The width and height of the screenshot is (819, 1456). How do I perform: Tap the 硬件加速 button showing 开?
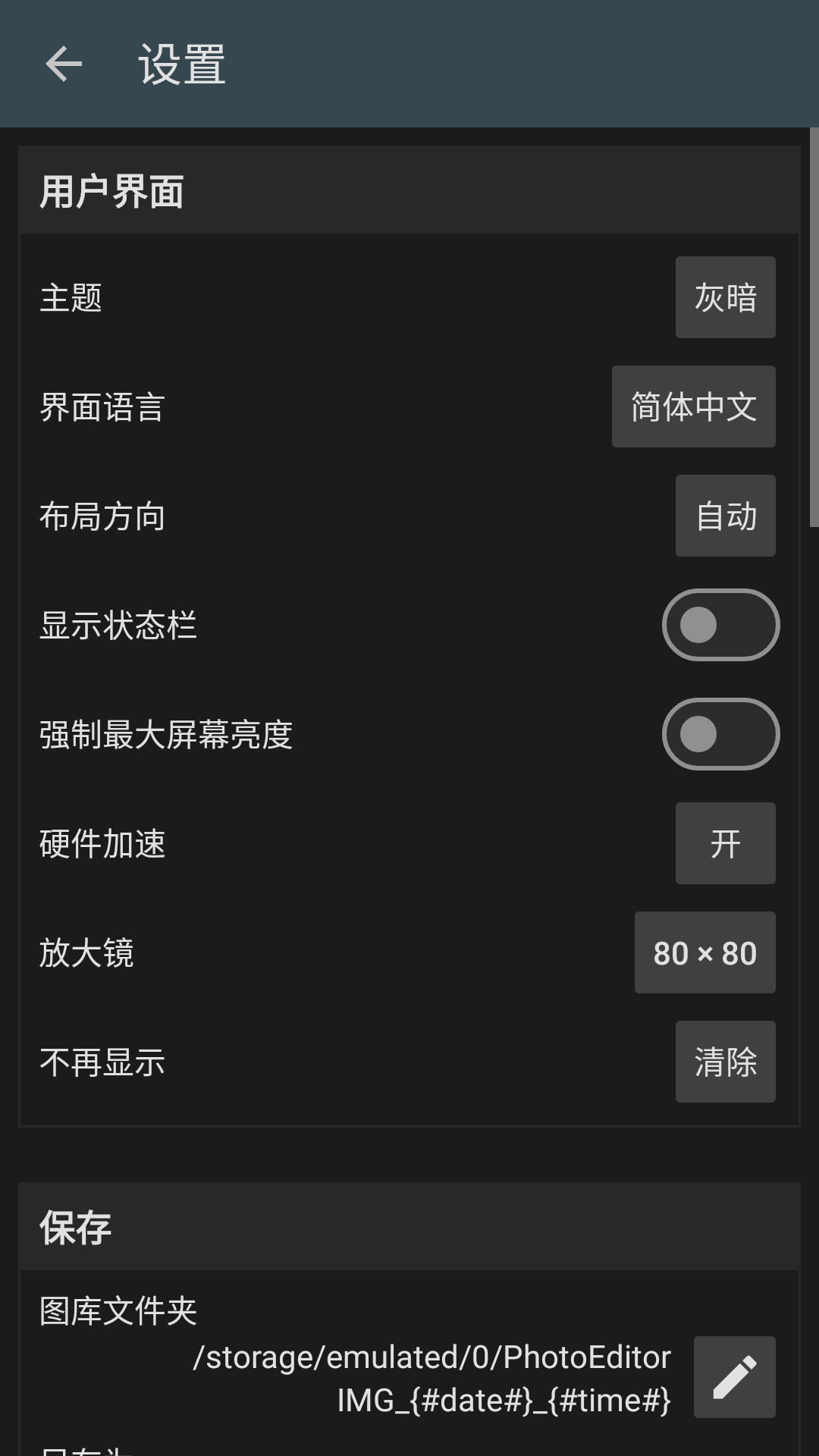pyautogui.click(x=725, y=843)
